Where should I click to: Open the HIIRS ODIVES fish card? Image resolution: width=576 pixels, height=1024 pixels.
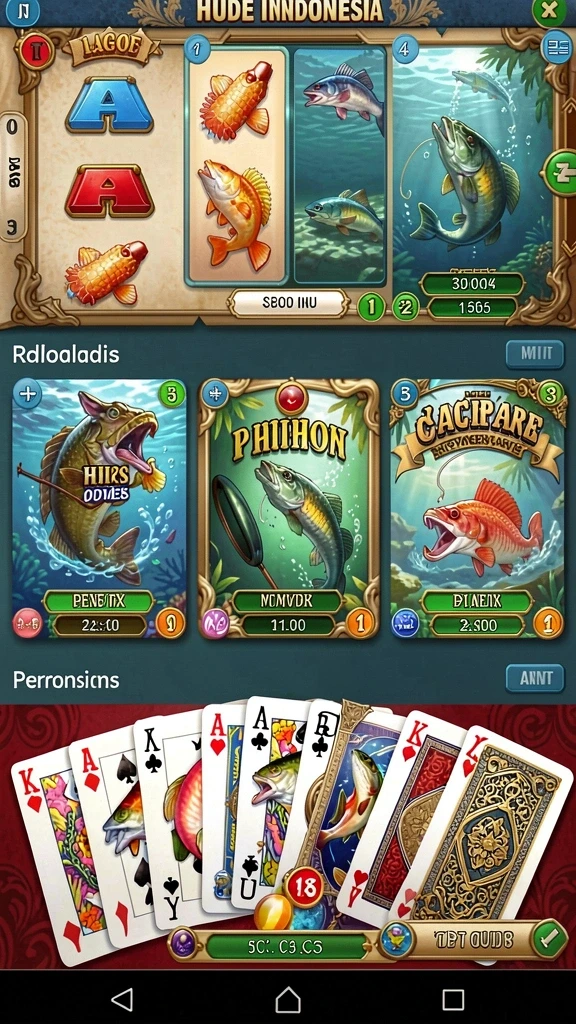tap(99, 509)
